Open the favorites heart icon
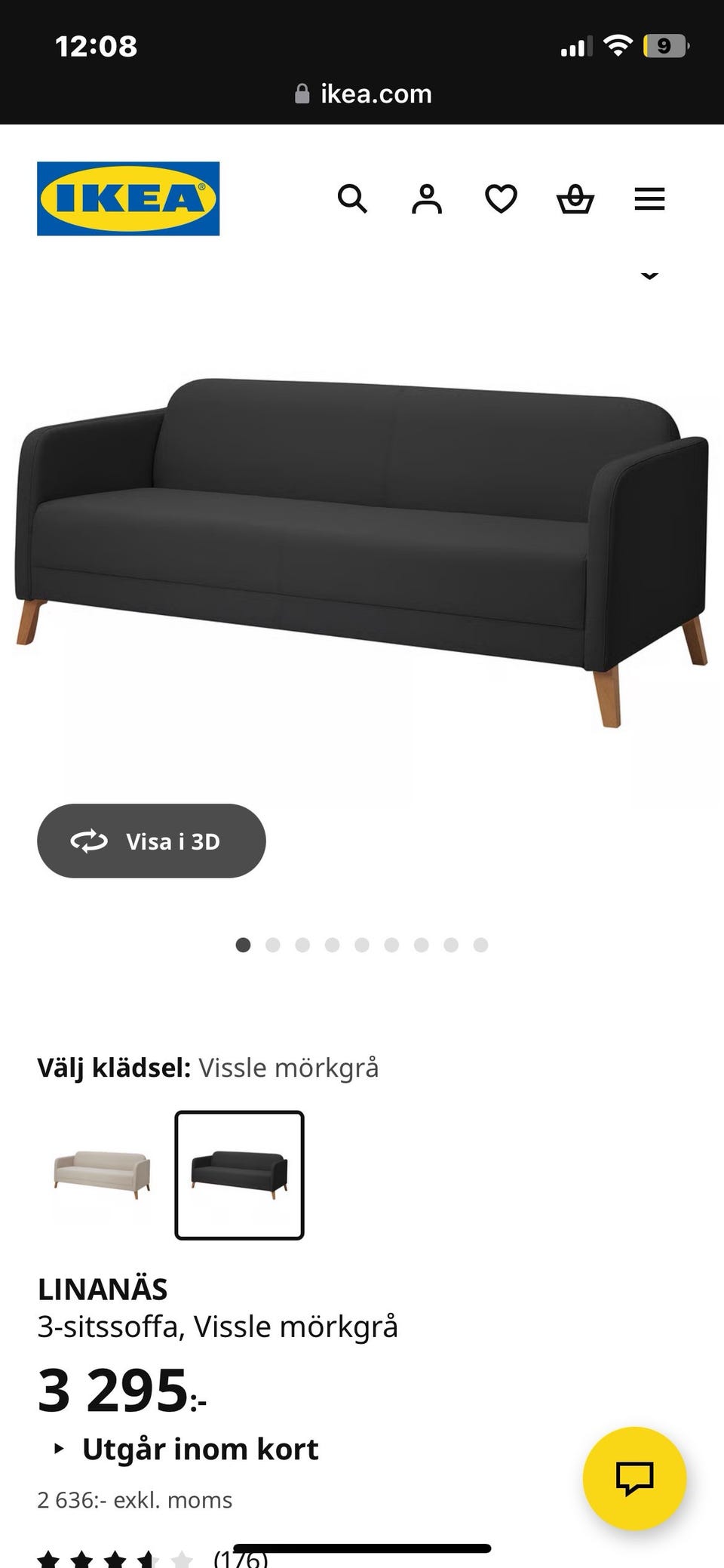 [501, 199]
